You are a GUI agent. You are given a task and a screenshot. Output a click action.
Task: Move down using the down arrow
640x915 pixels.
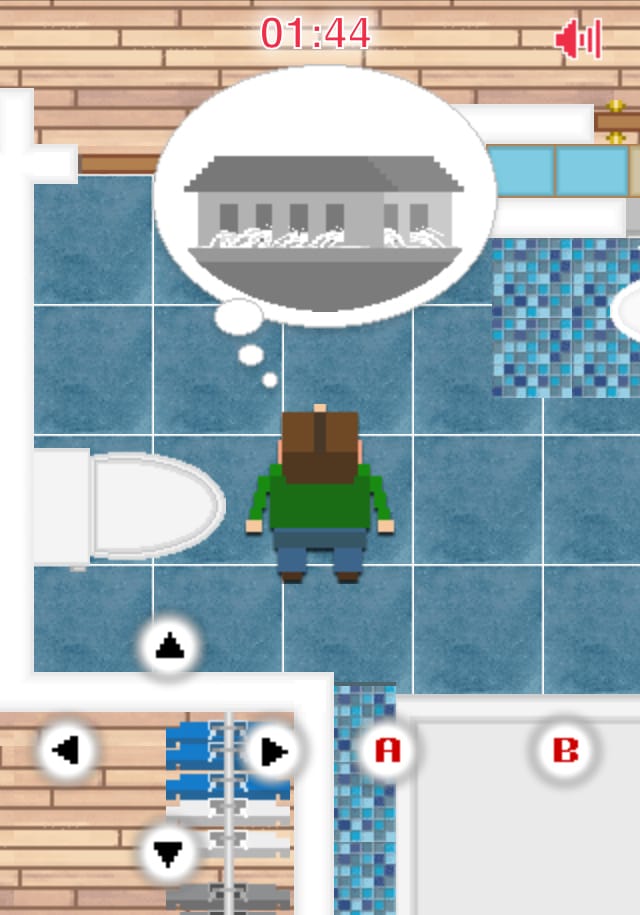(168, 853)
